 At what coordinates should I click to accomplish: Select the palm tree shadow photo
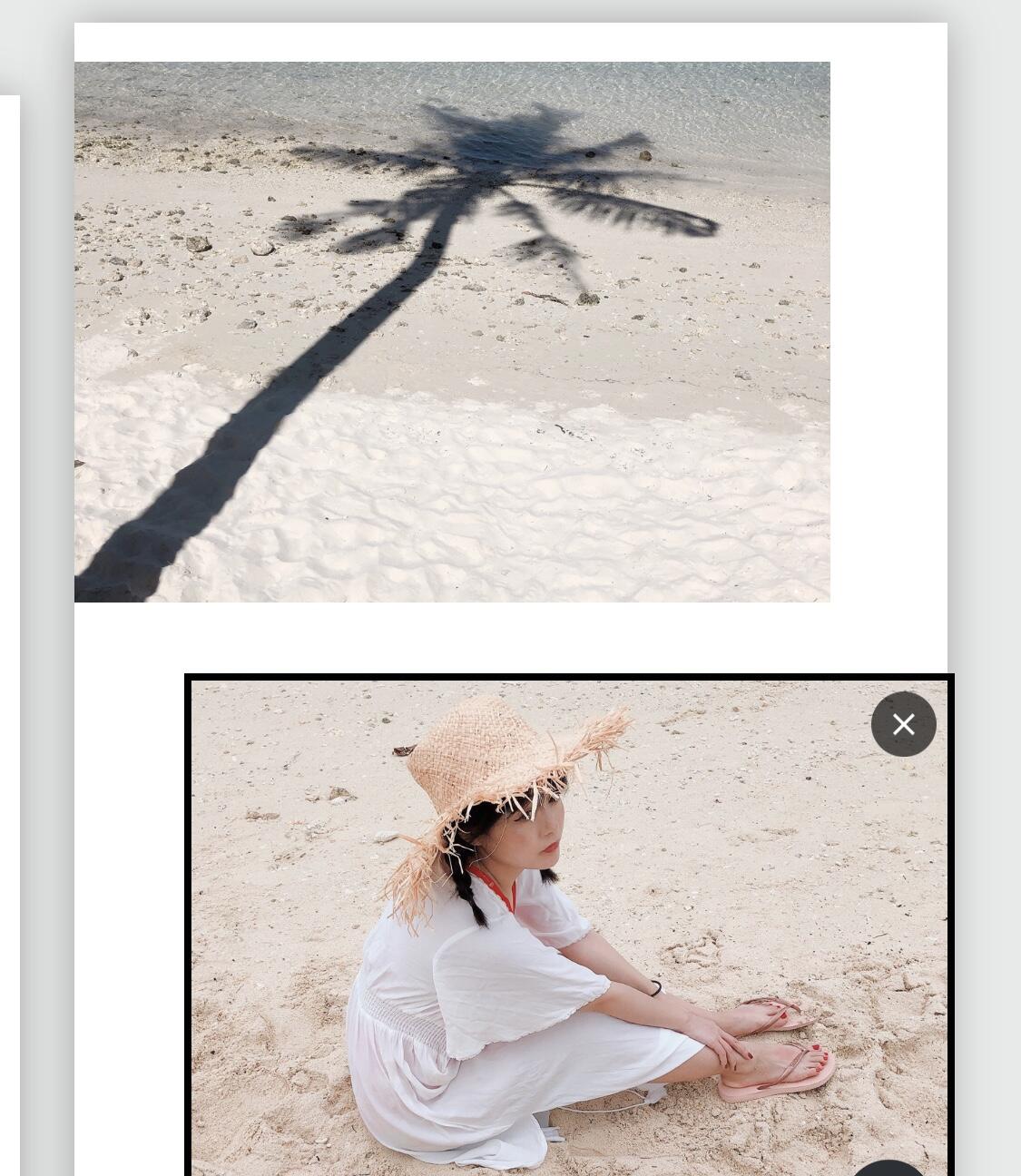pyautogui.click(x=452, y=332)
